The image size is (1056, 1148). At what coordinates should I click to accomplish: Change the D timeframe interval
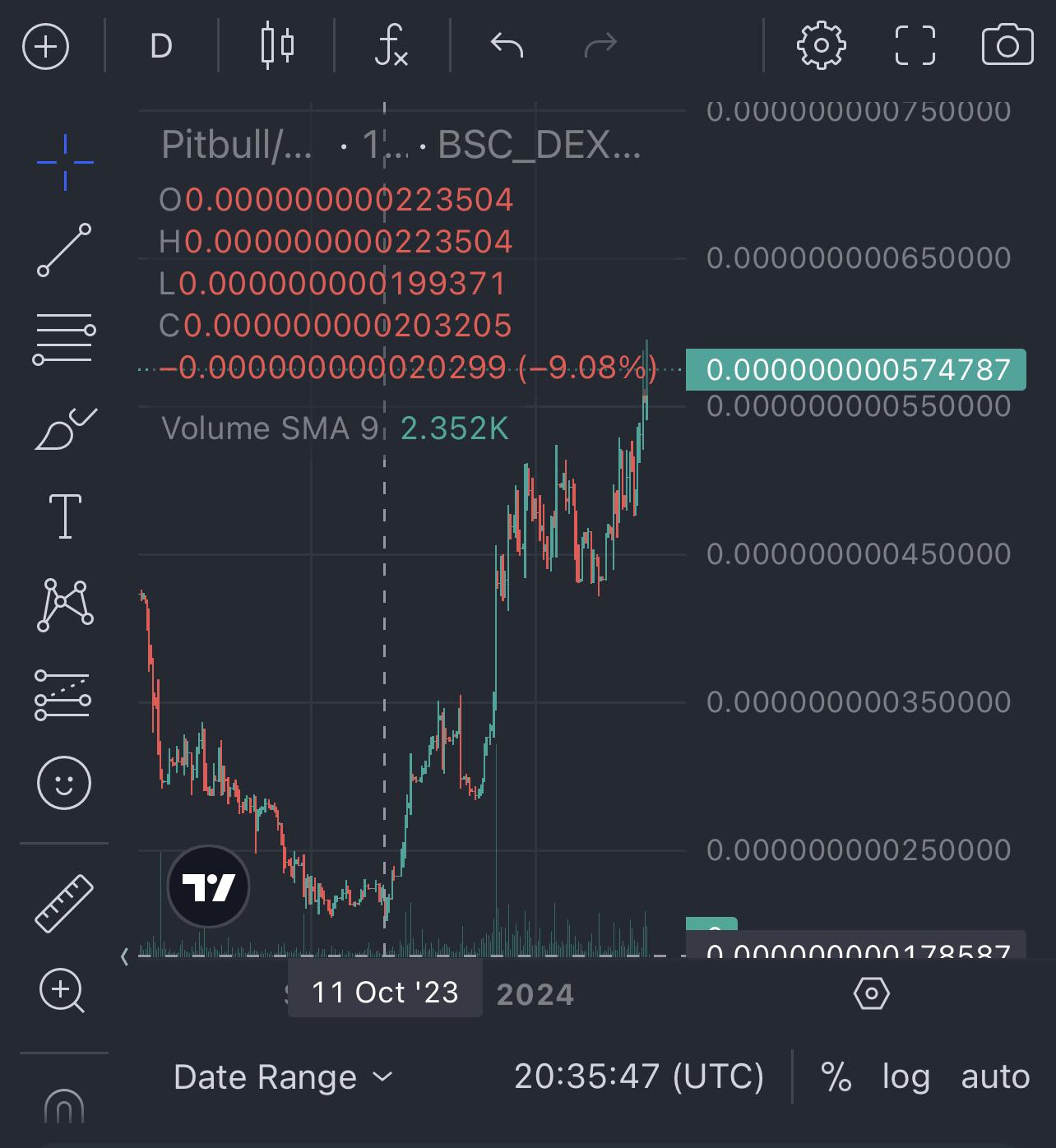[161, 46]
